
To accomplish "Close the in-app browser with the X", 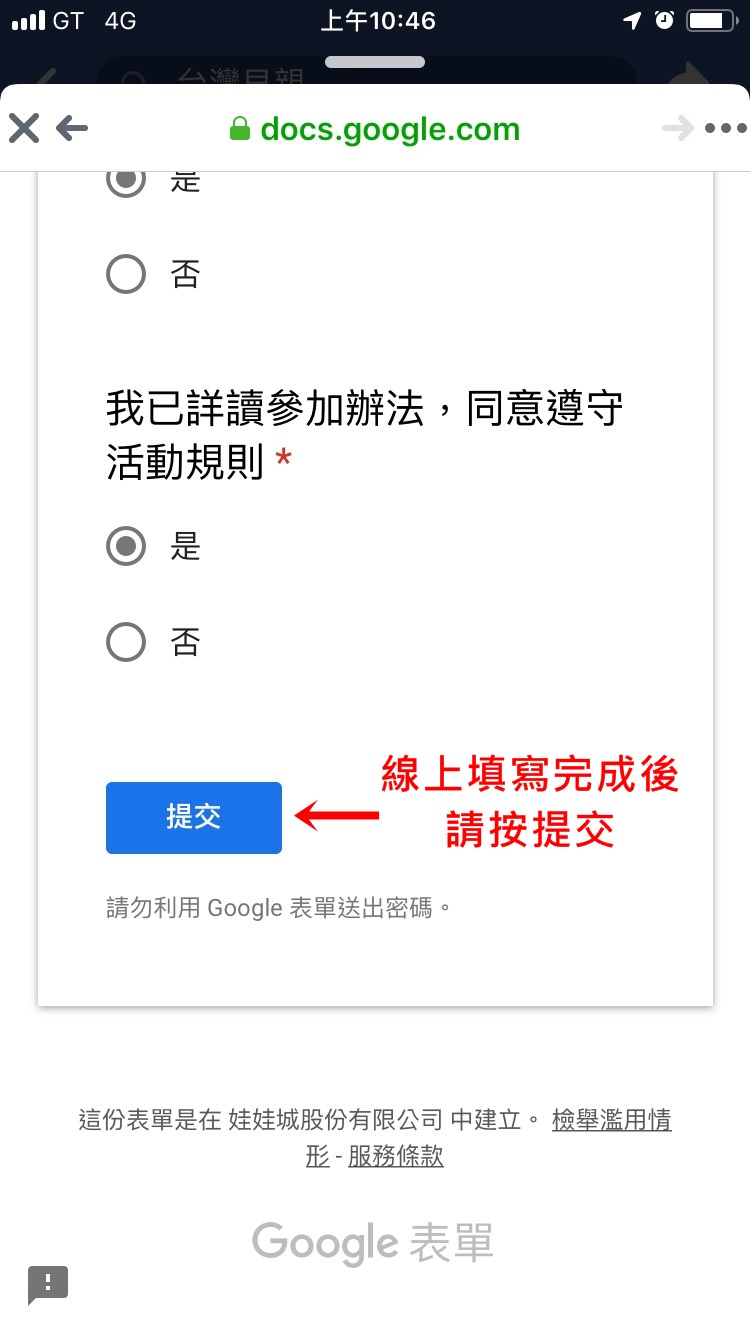I will click(x=24, y=128).
